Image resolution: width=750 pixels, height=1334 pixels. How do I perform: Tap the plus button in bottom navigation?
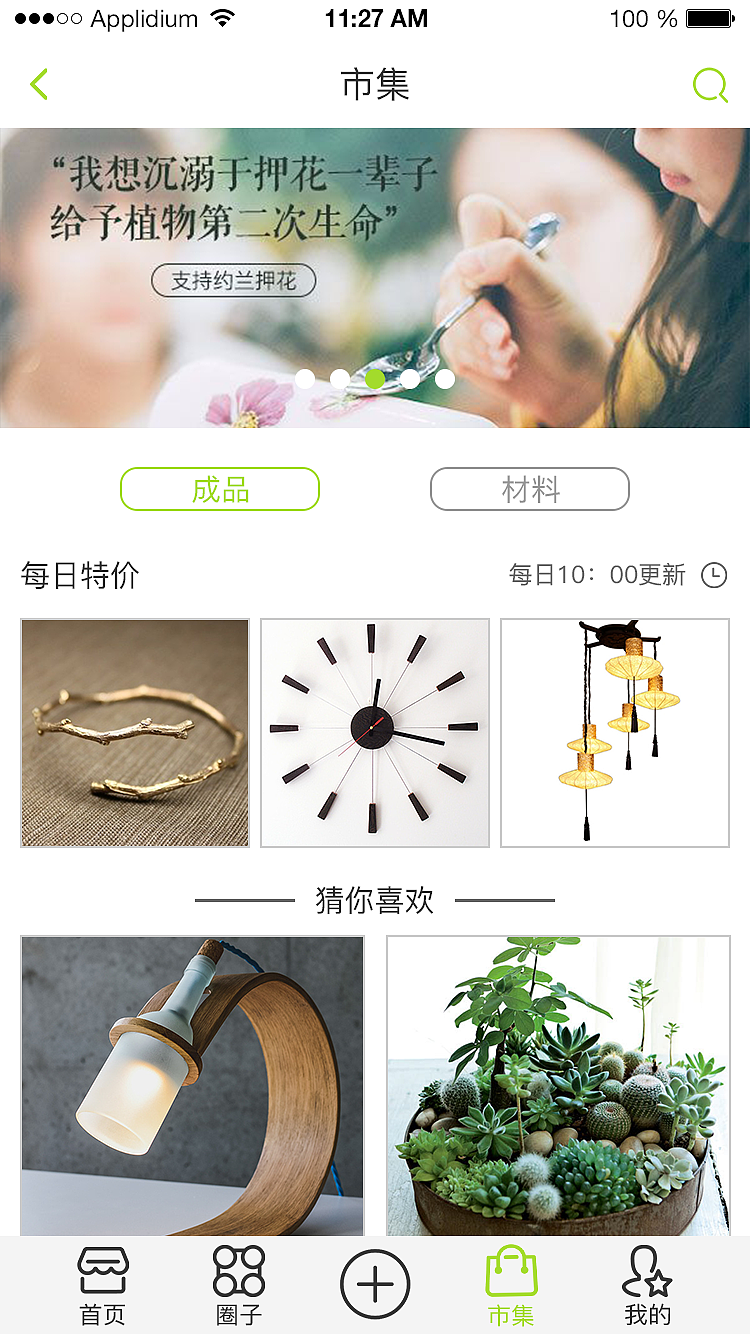click(375, 1283)
